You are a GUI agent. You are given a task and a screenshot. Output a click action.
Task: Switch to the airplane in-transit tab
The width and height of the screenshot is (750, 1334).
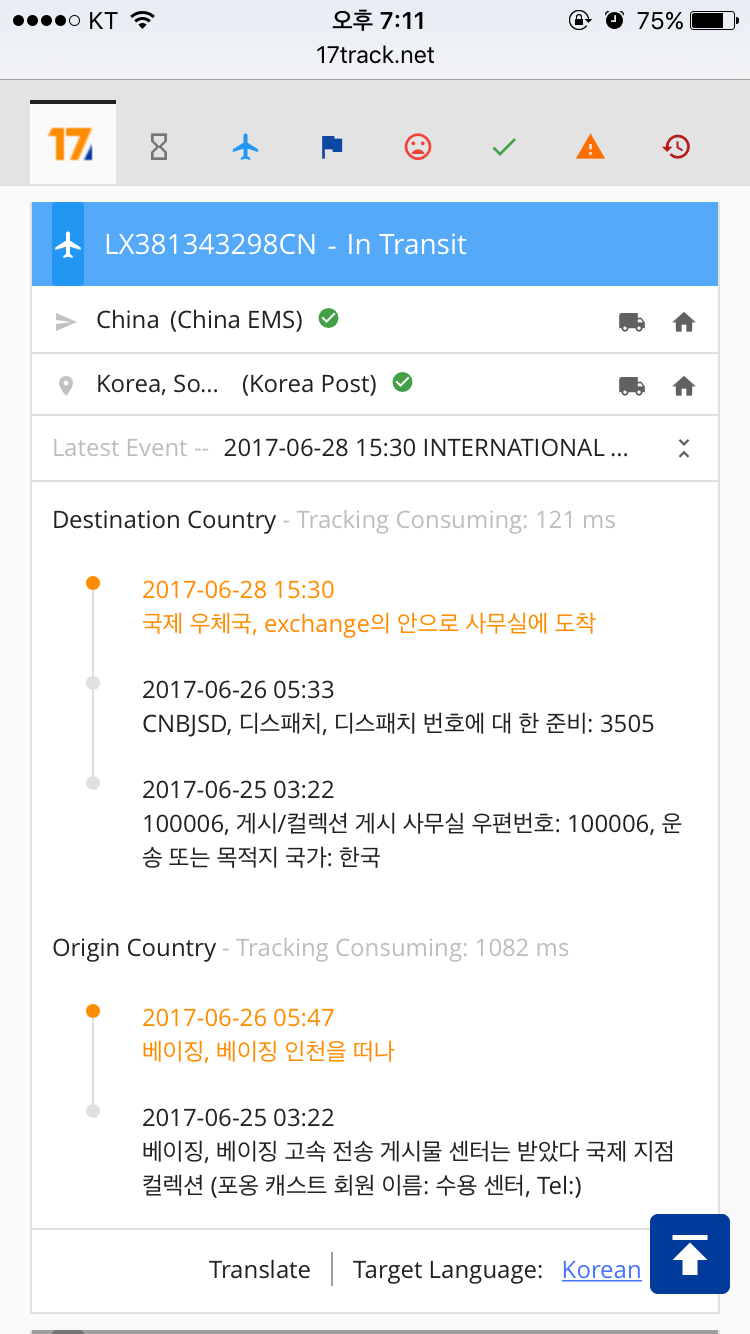245,147
